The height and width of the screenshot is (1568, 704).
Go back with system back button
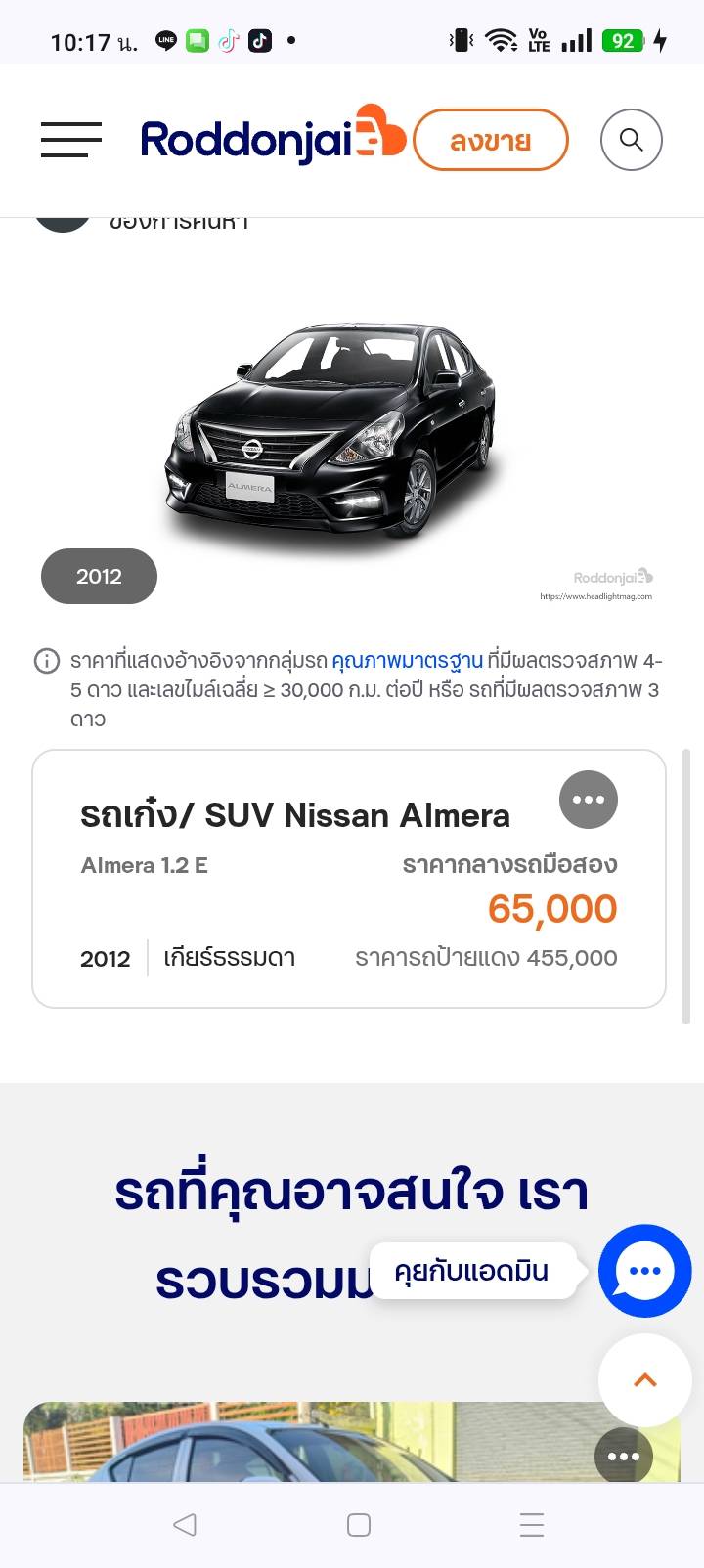[184, 1524]
